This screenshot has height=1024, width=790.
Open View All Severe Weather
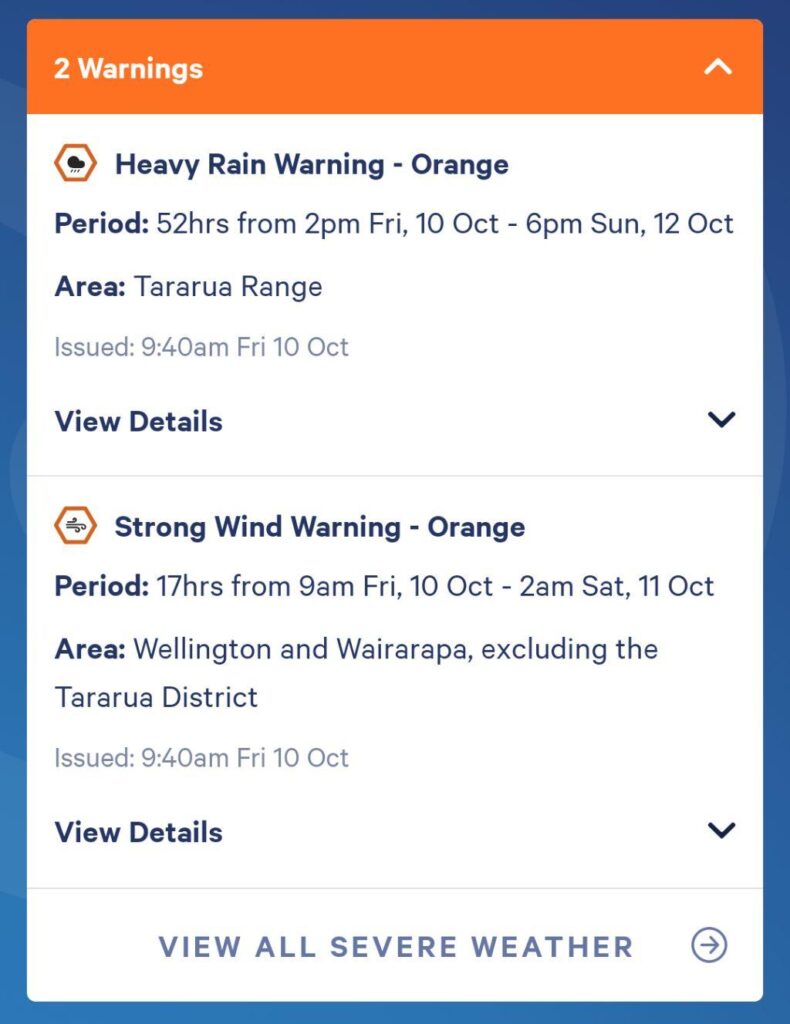[396, 946]
